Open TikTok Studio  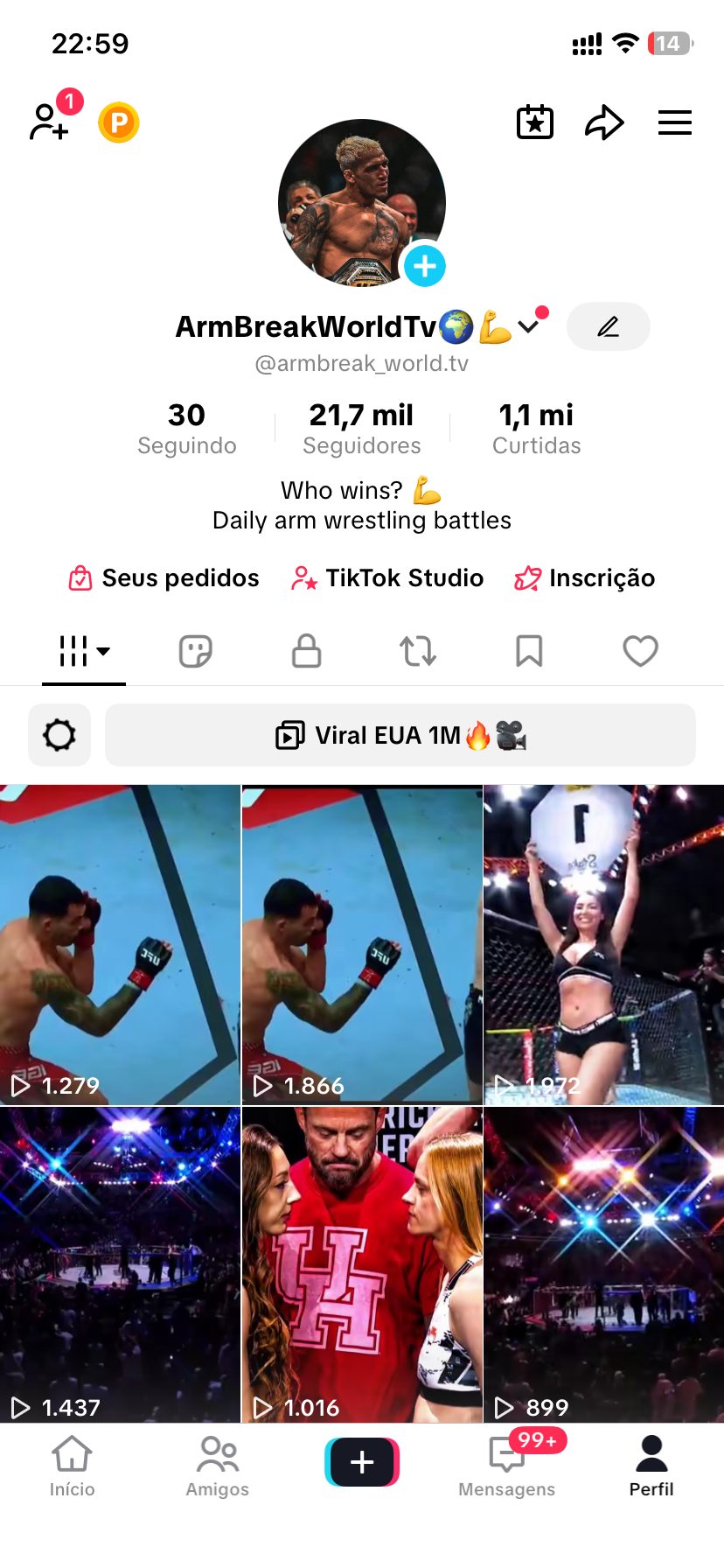pyautogui.click(x=387, y=578)
